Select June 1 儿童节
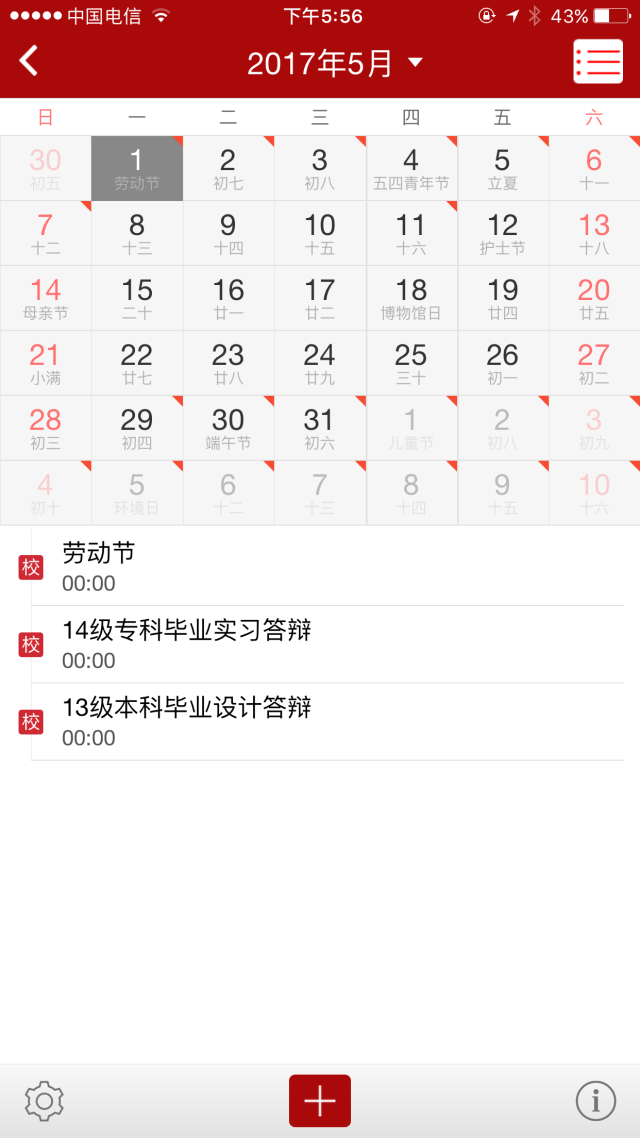This screenshot has height=1138, width=640. (x=411, y=428)
